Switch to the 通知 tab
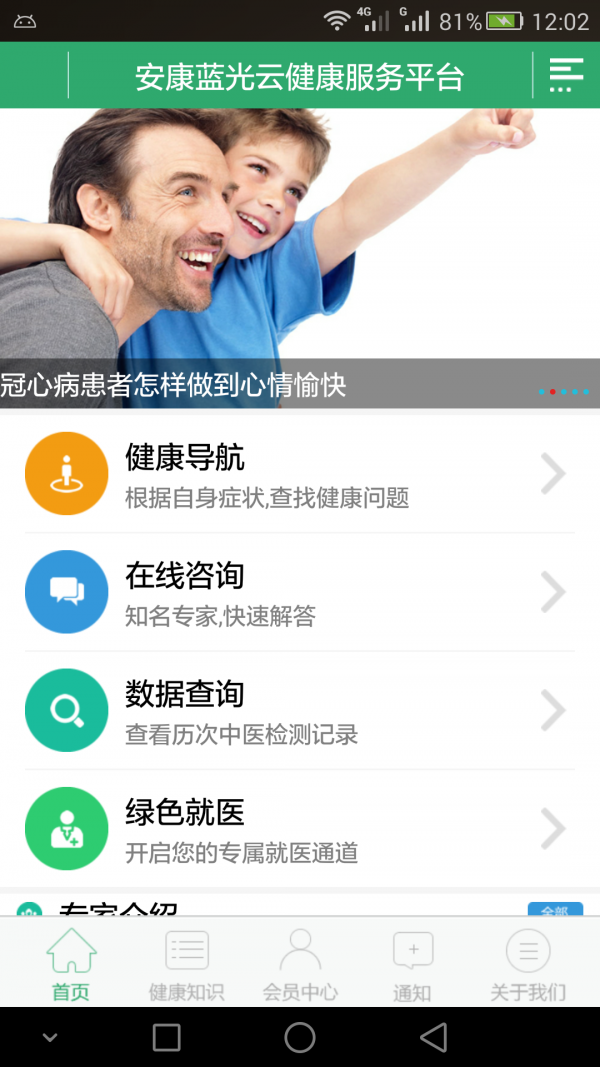This screenshot has width=600, height=1067. (x=412, y=964)
